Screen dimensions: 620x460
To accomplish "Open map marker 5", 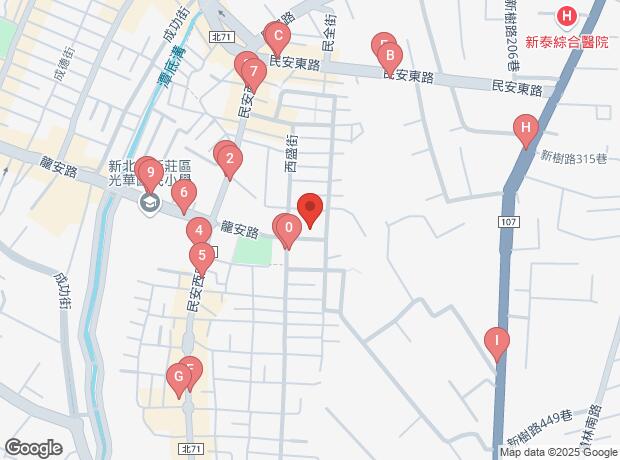I will click(203, 256).
